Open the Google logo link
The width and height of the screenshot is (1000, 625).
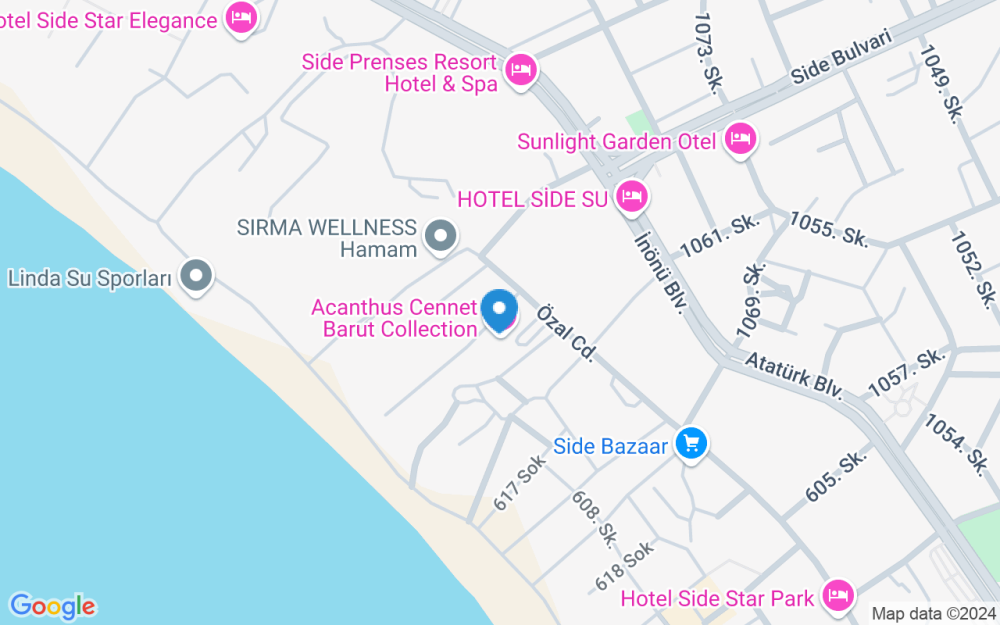52,606
